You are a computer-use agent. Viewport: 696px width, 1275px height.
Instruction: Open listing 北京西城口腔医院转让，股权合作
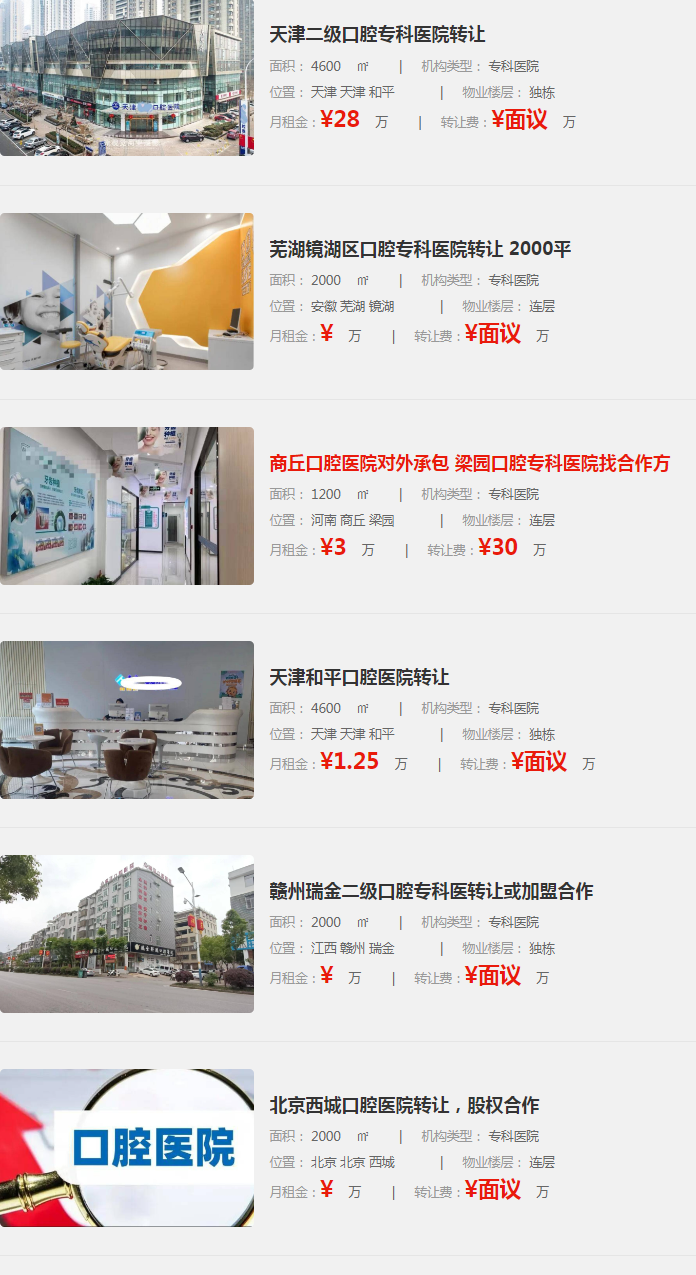click(404, 1105)
